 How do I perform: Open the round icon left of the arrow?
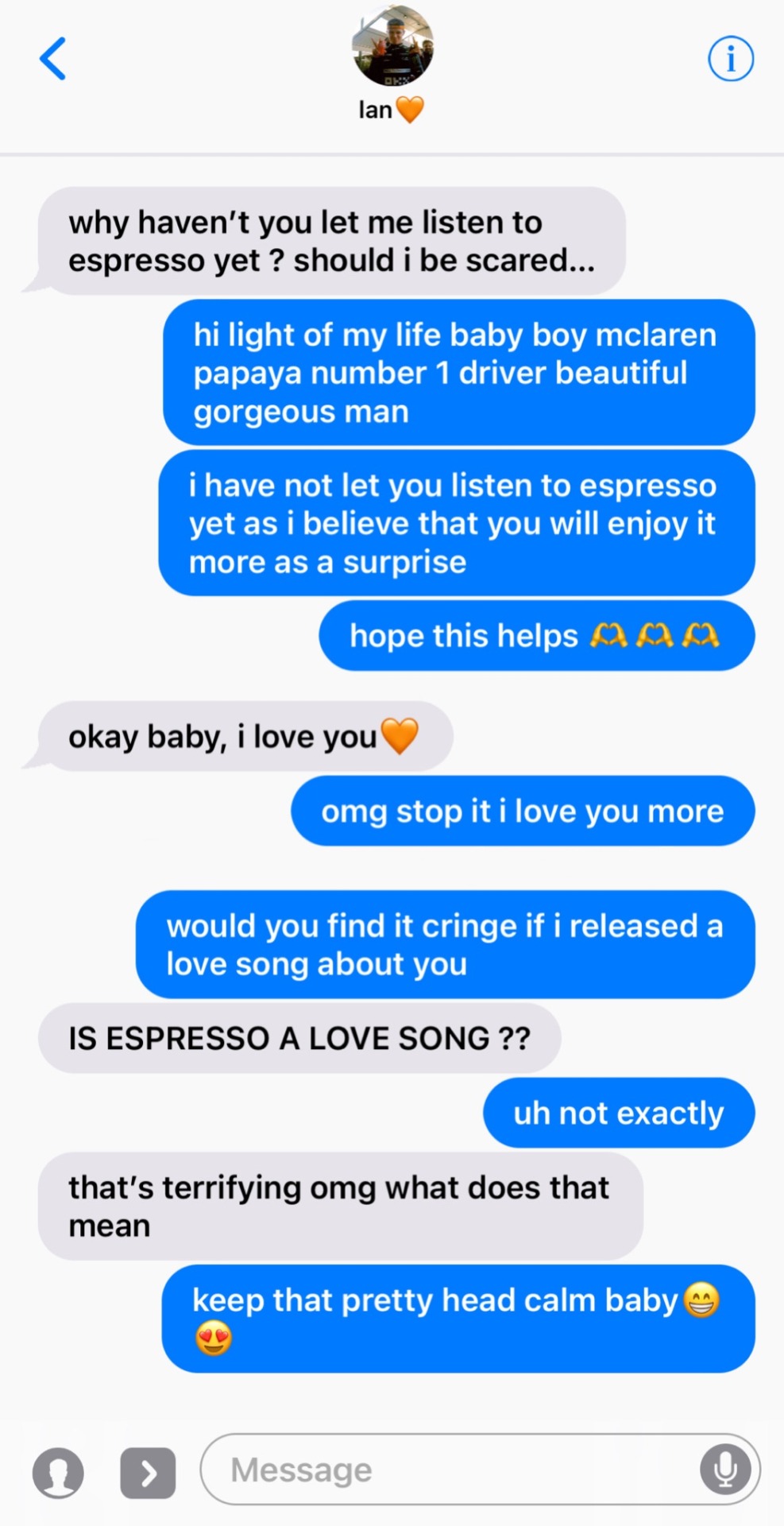(x=58, y=1473)
